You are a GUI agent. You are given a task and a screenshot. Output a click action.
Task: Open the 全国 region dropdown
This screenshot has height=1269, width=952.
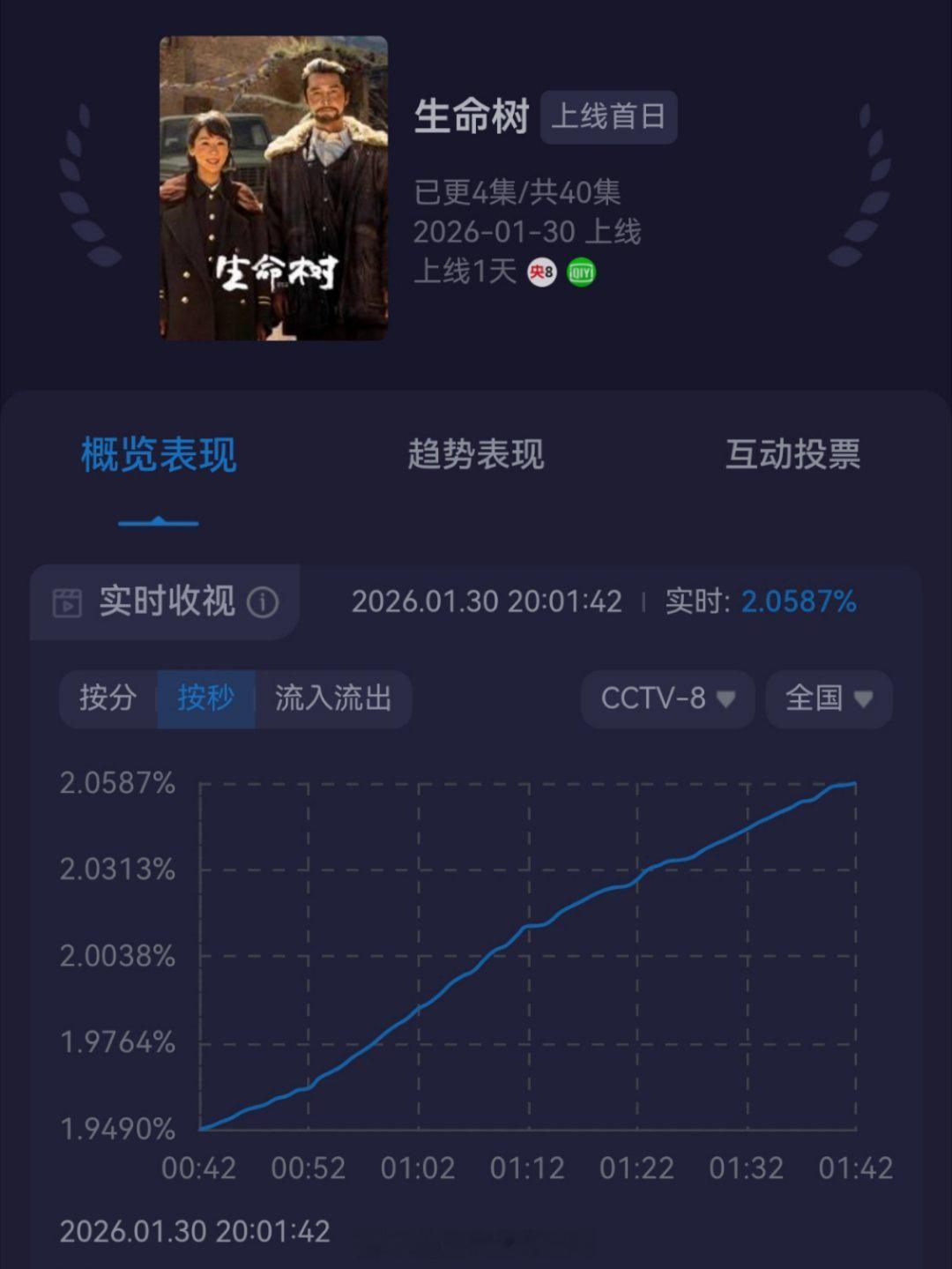(827, 698)
